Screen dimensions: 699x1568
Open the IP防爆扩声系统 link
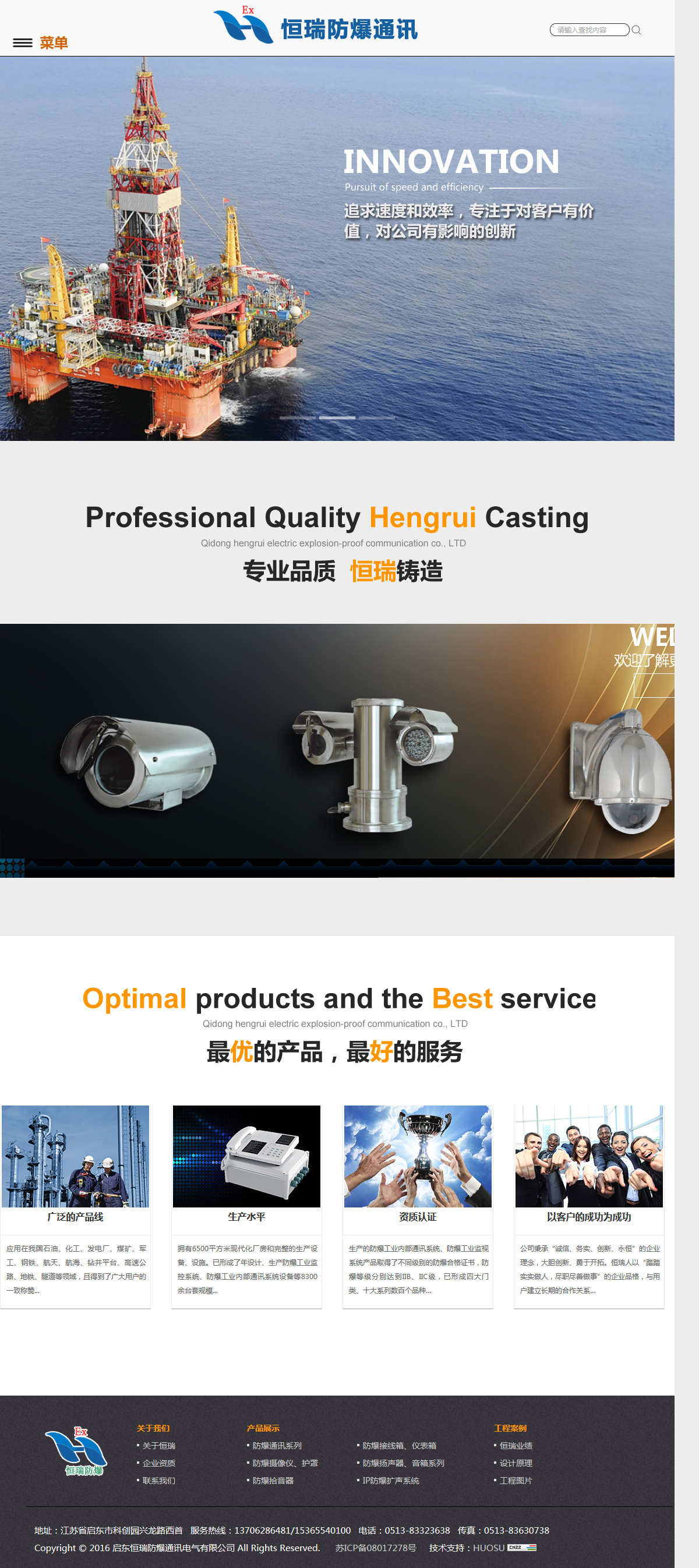click(390, 1481)
